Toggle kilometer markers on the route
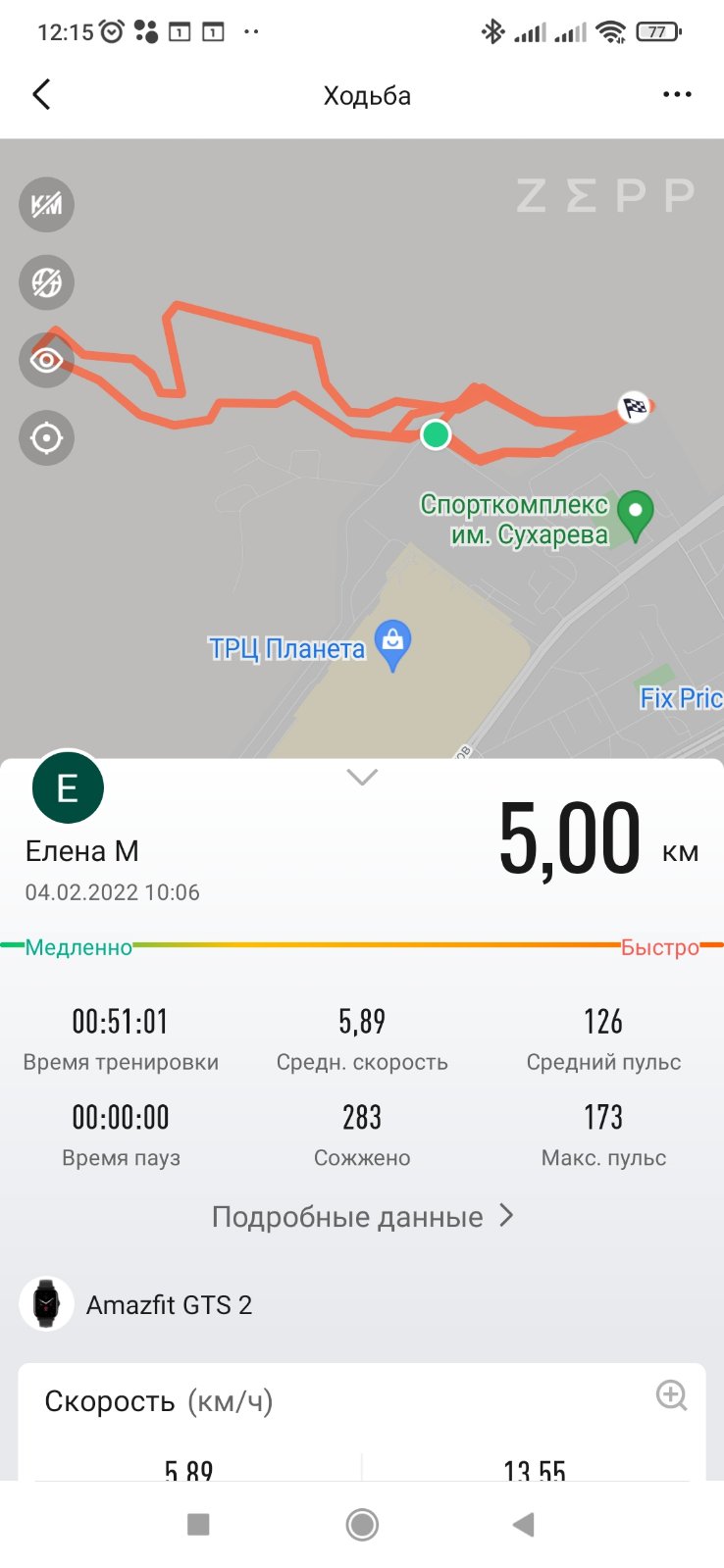This screenshot has height=1568, width=724. 46,204
